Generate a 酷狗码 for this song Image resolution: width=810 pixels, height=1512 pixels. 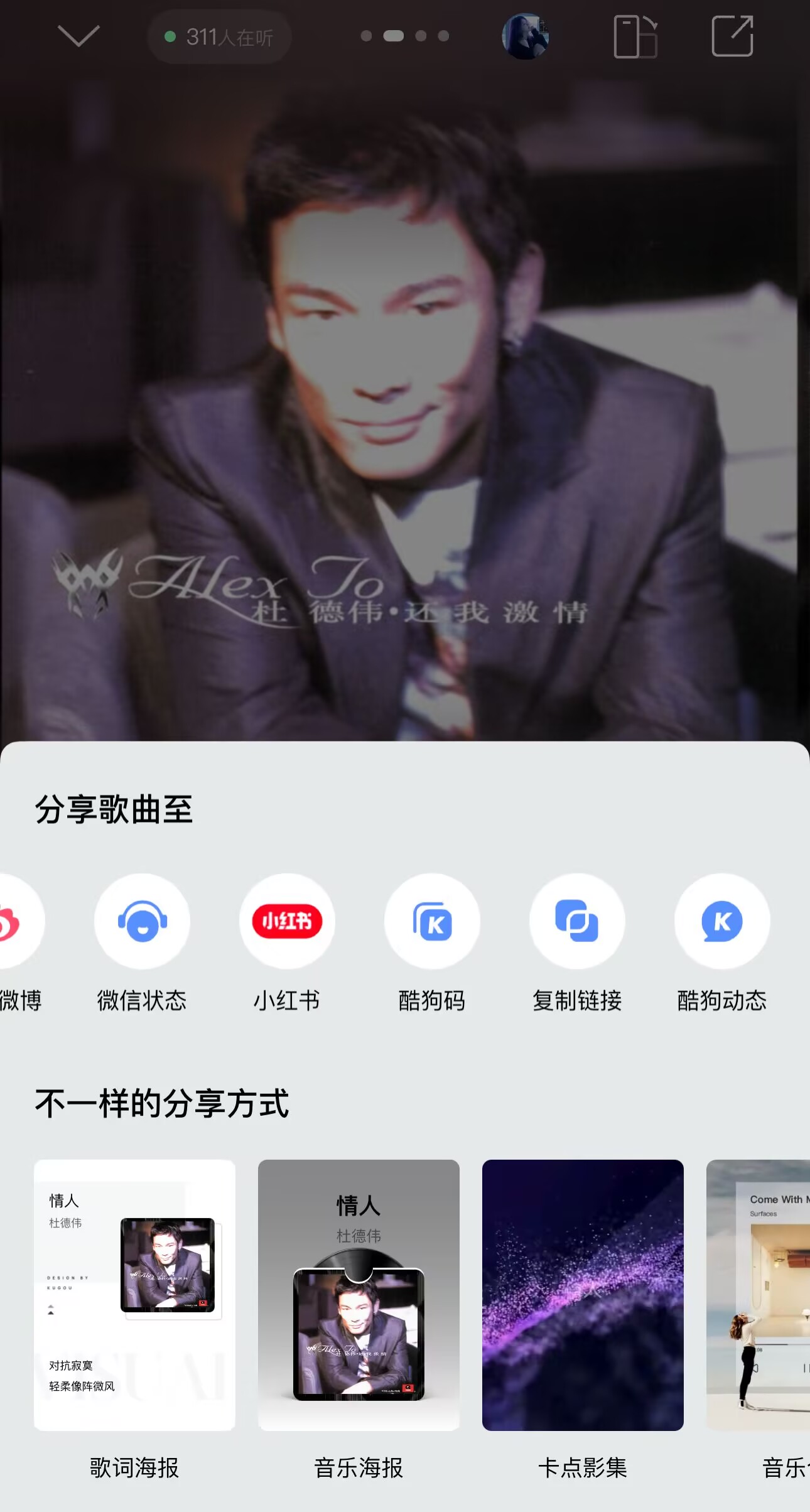click(432, 922)
